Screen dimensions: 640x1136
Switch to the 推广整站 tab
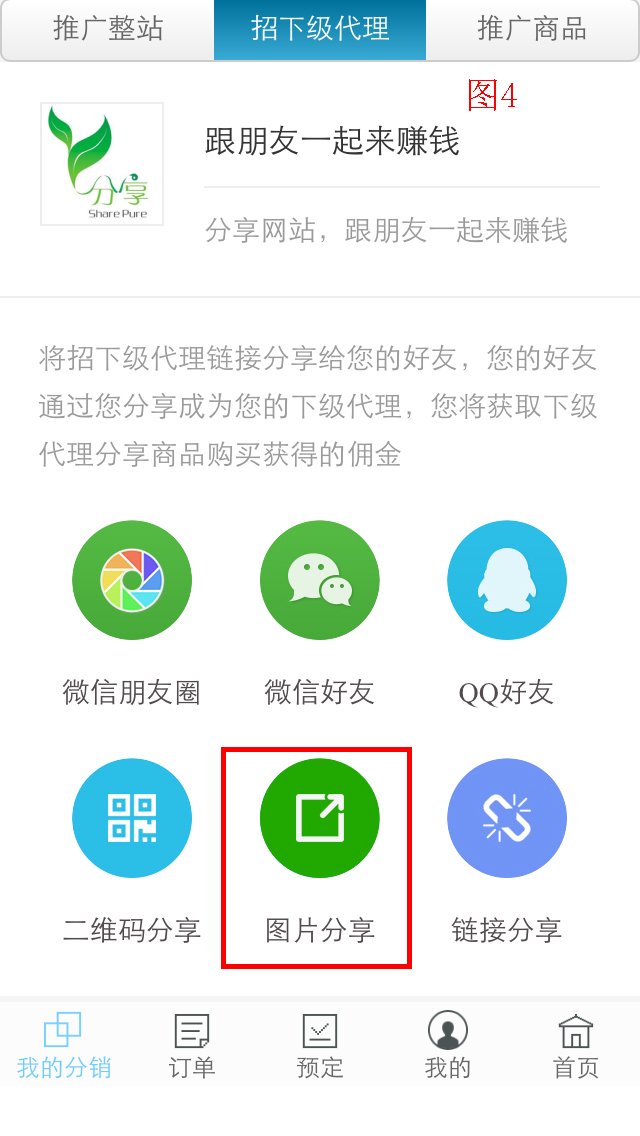pos(108,29)
